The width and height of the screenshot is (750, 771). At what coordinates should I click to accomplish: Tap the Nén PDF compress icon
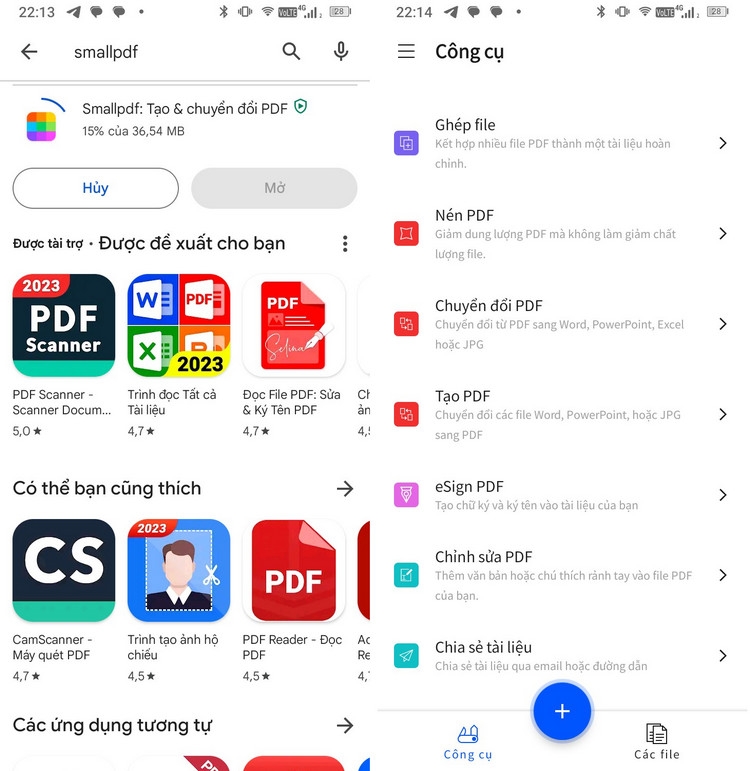(407, 233)
